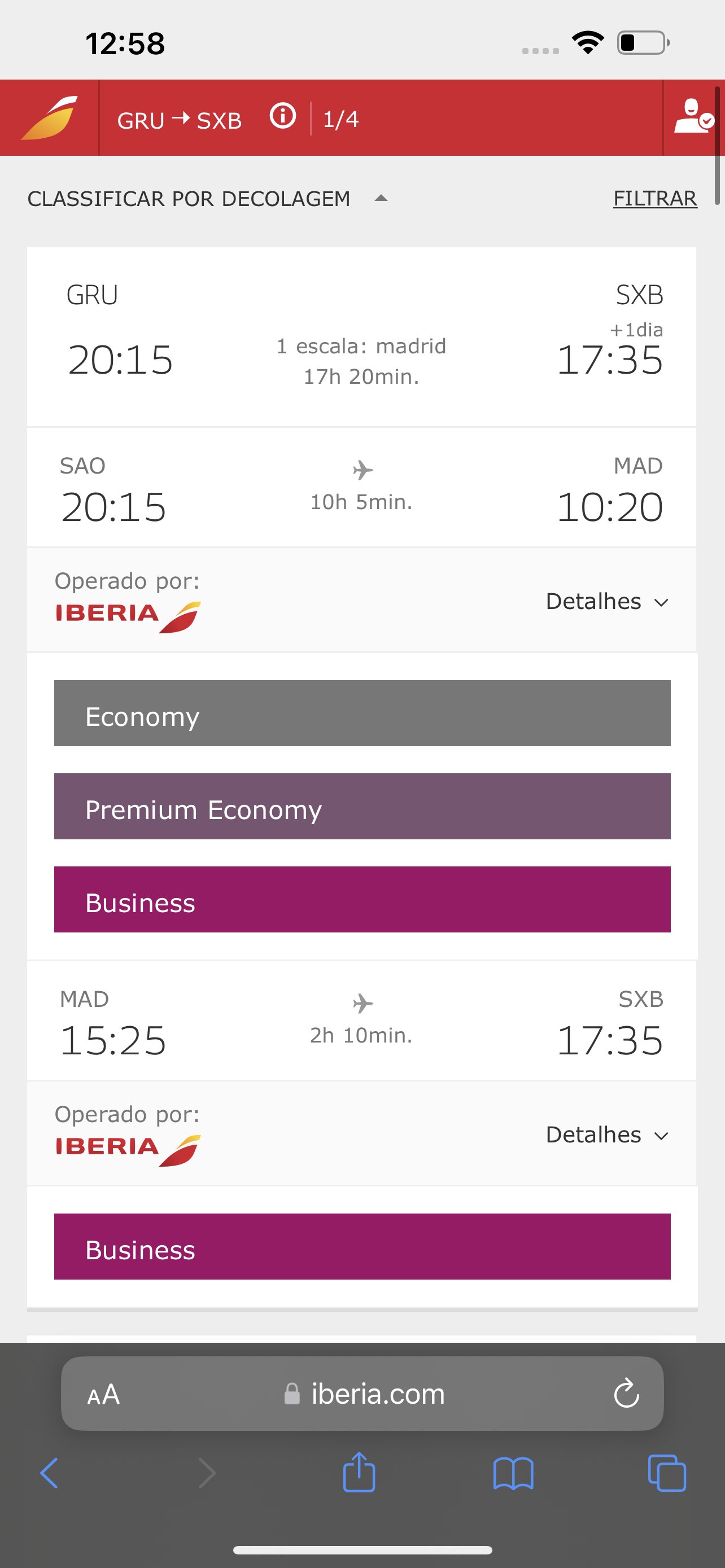This screenshot has height=1568, width=725.
Task: Choose Business for MAD to SXB leg
Action: 362,1247
